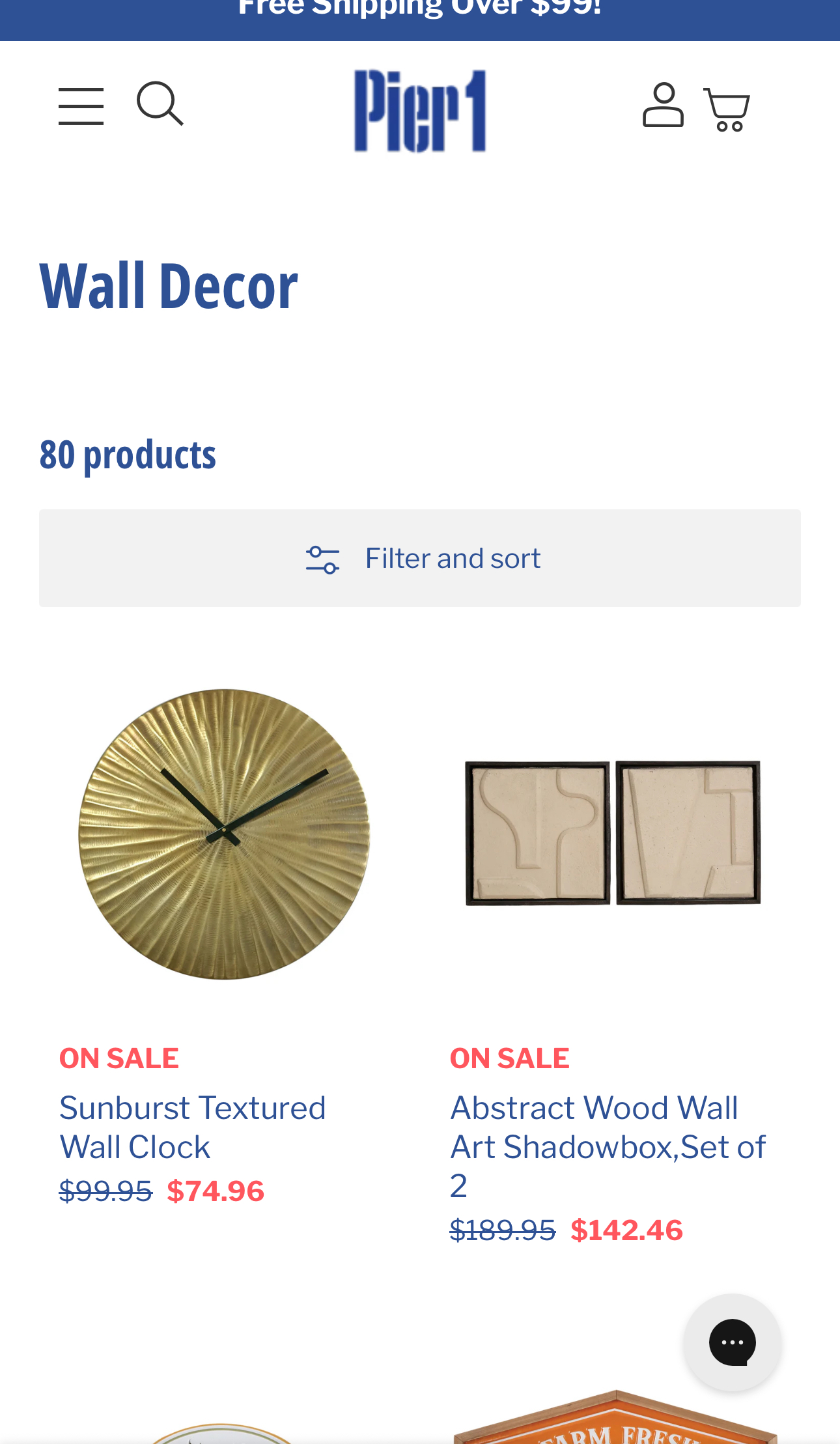Image resolution: width=840 pixels, height=1444 pixels.
Task: Open Filter and sort options
Action: (420, 558)
